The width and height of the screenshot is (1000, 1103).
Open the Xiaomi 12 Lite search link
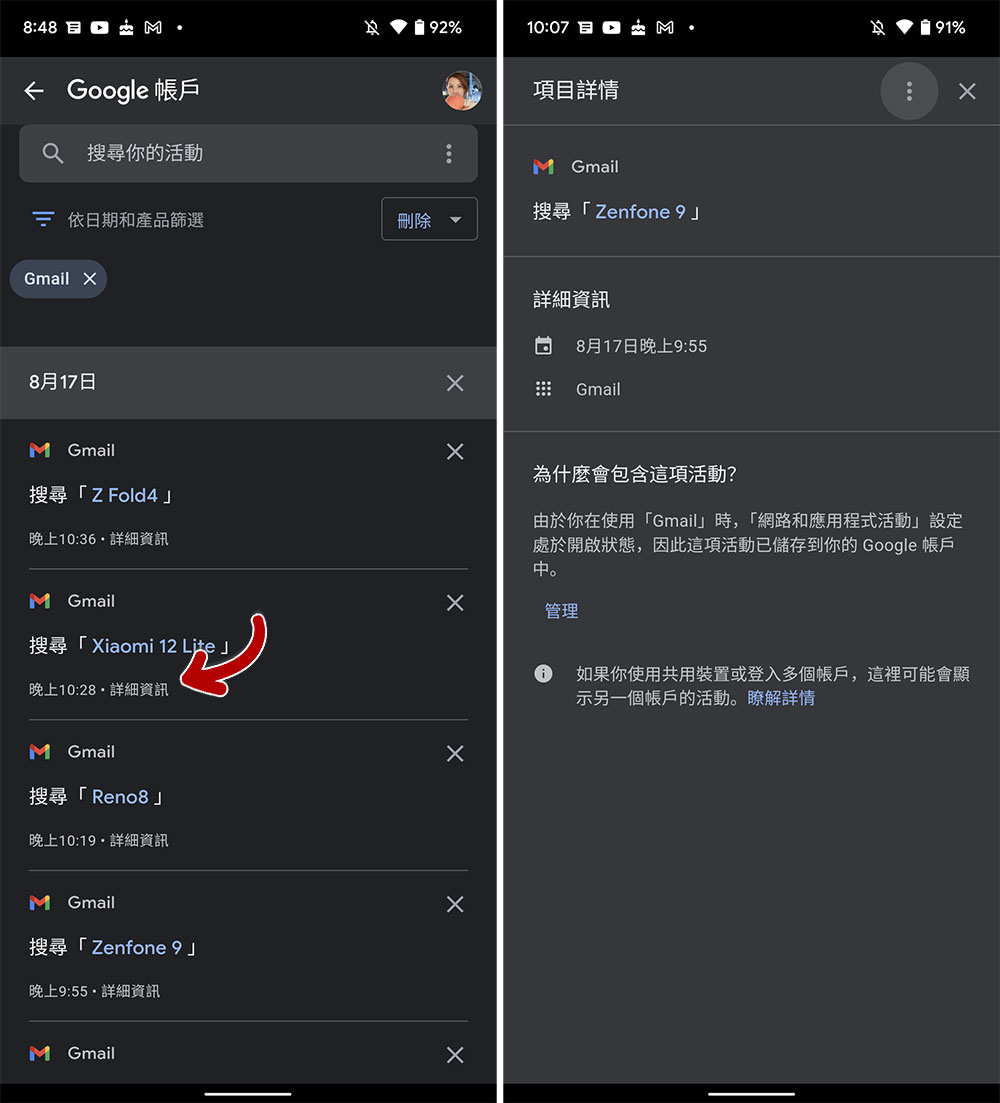tap(153, 646)
